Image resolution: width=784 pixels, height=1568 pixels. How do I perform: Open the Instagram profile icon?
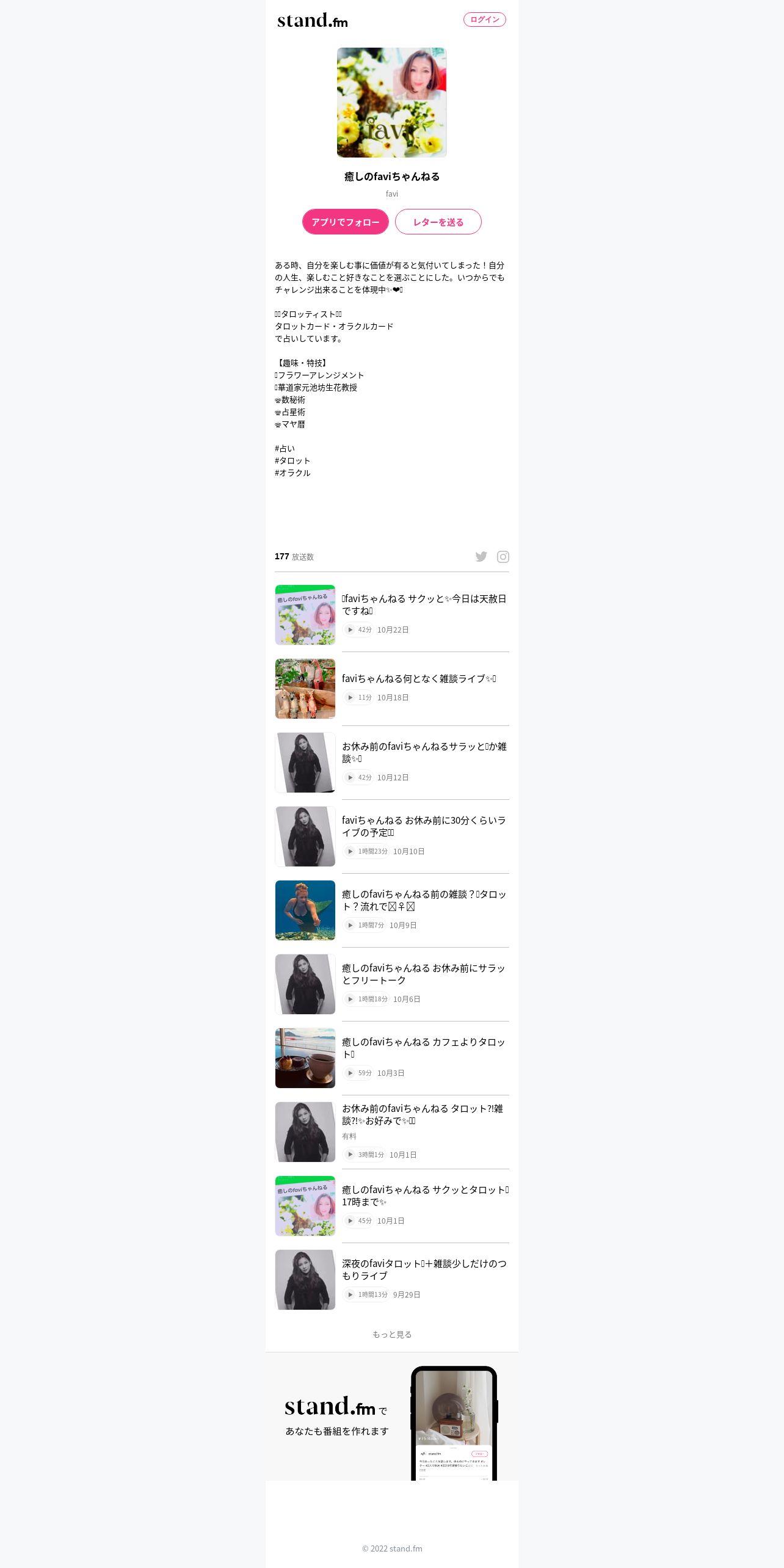tap(503, 556)
